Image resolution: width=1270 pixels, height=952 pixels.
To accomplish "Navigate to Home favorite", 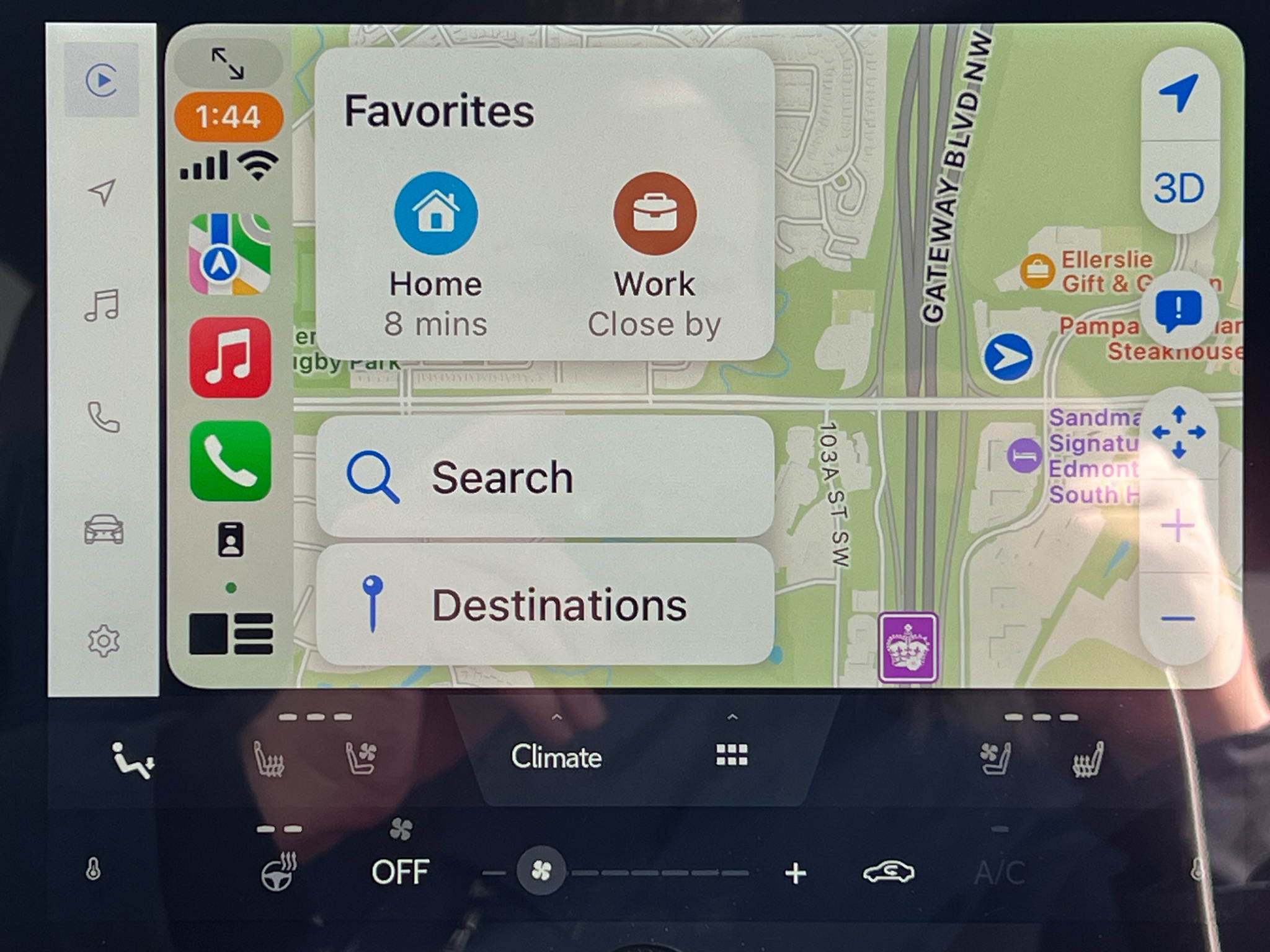I will point(436,214).
